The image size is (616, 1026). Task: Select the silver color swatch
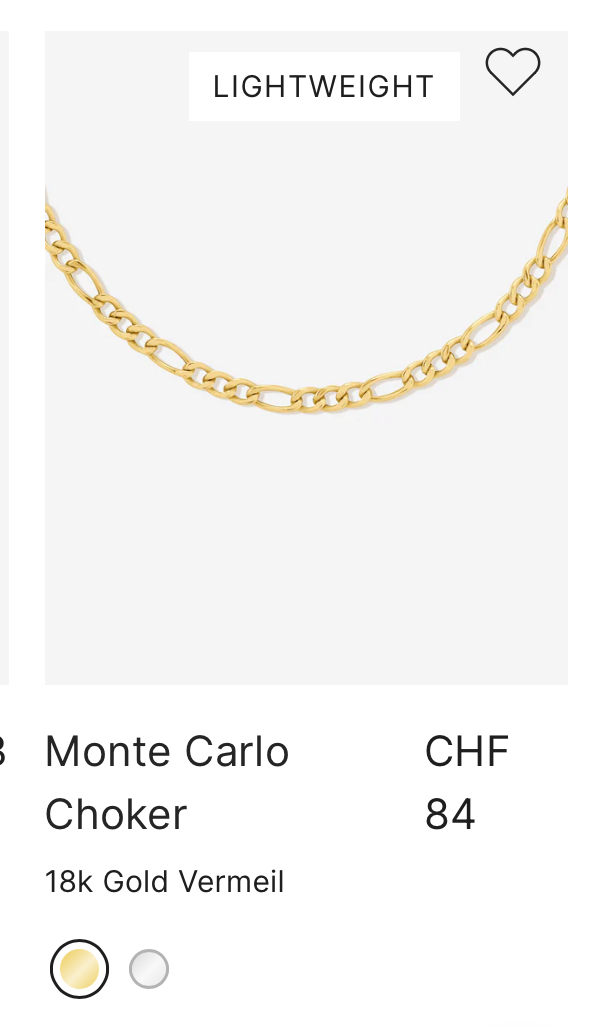pos(149,968)
